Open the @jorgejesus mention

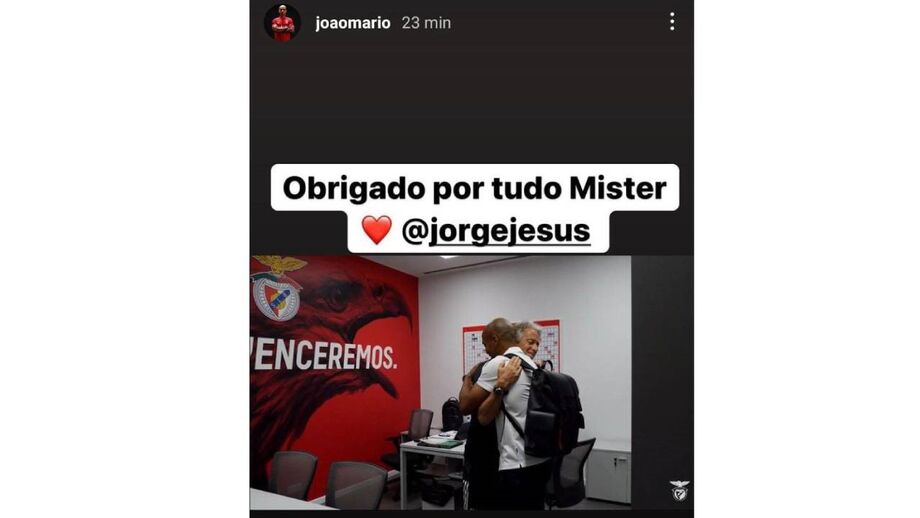coord(495,232)
